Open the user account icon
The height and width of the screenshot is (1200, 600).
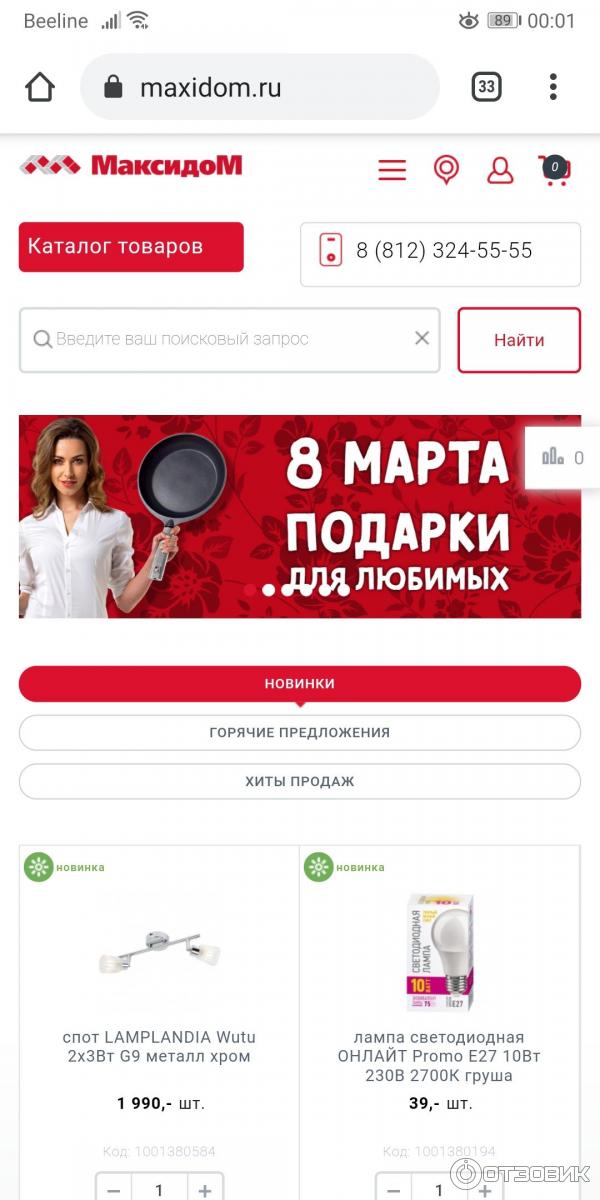[500, 170]
